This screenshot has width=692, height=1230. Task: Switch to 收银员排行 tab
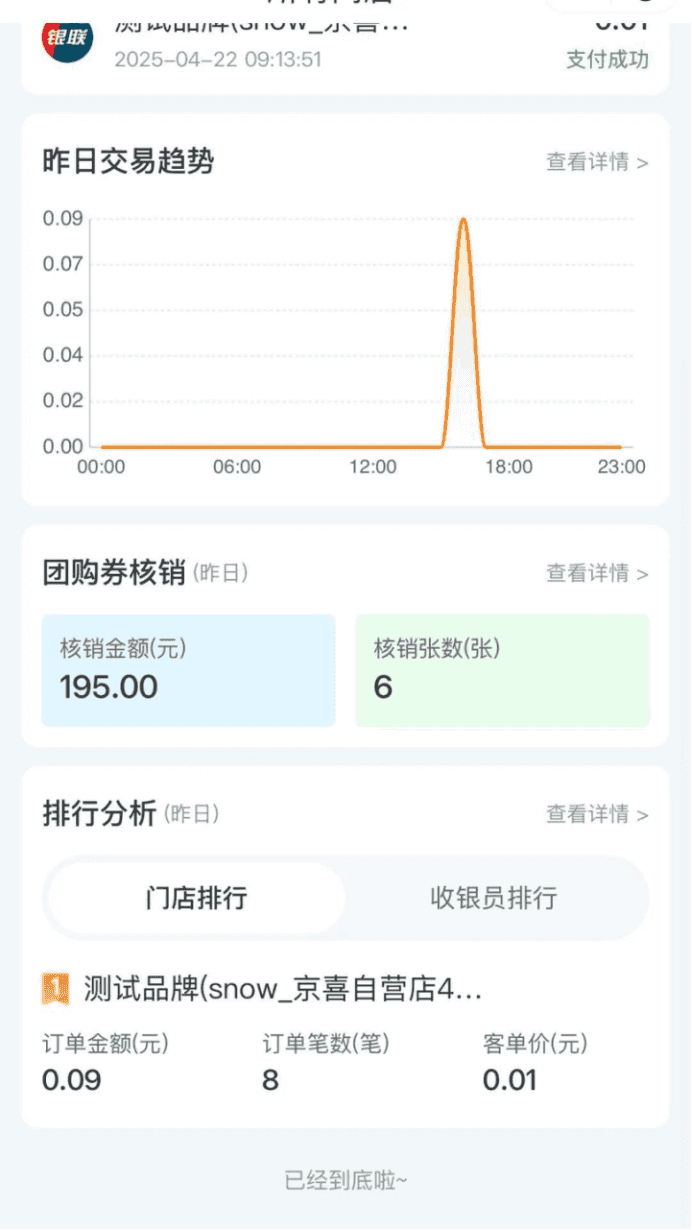coord(494,897)
